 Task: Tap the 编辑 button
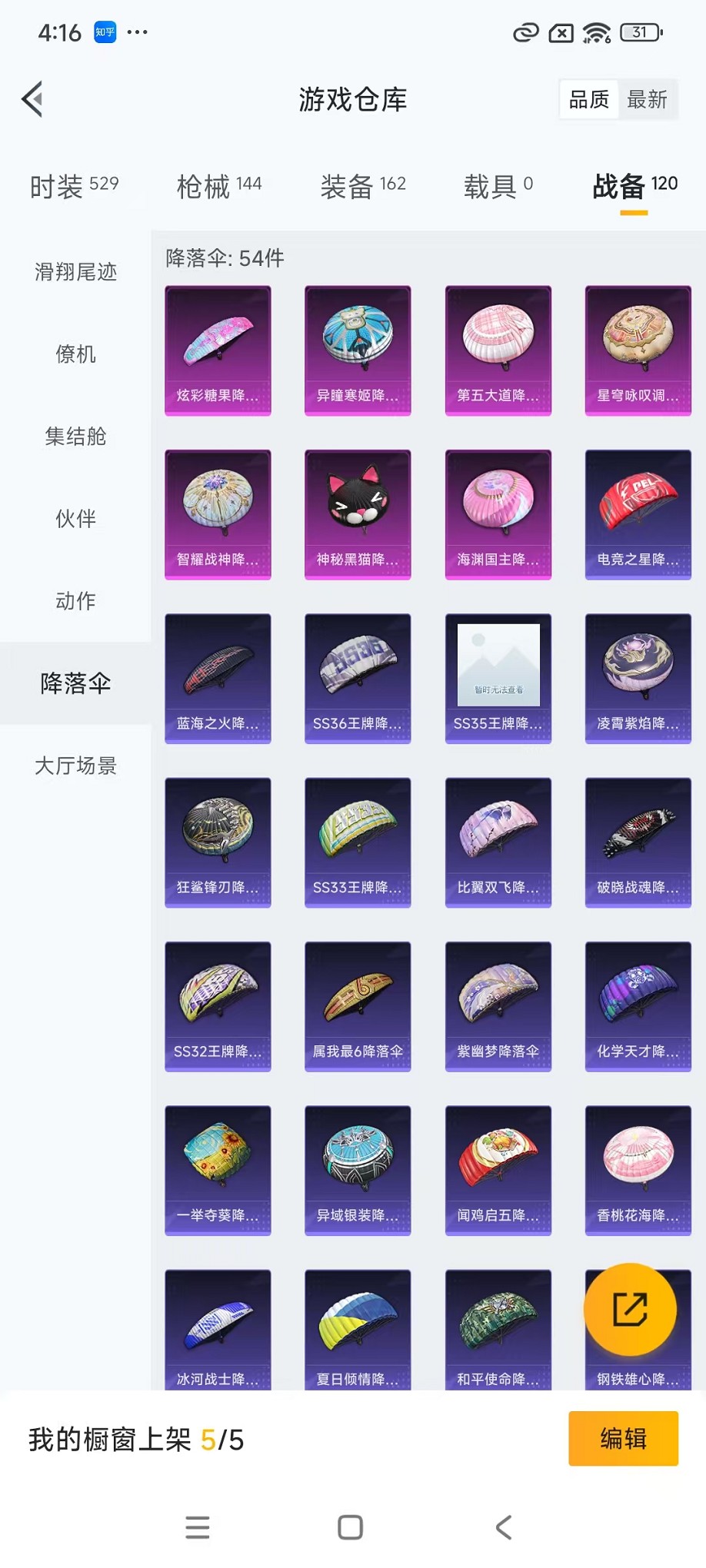(x=623, y=1438)
